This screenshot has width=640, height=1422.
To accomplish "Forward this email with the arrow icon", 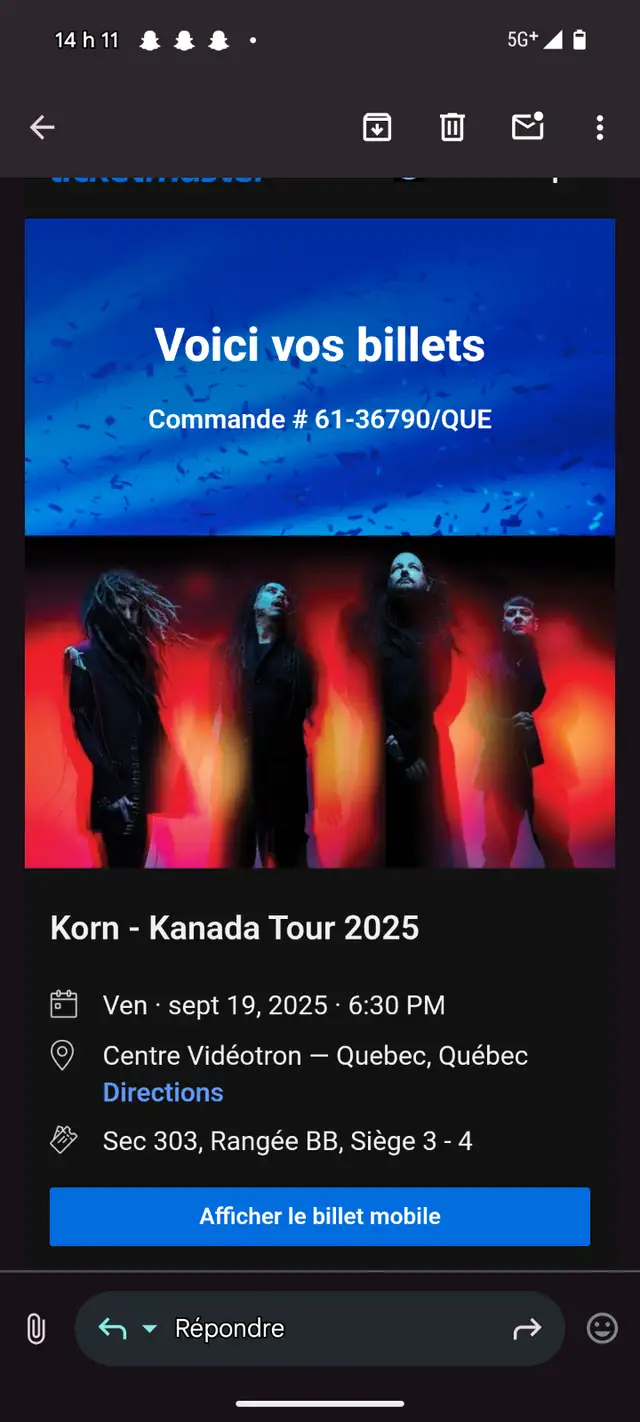I will click(527, 1329).
